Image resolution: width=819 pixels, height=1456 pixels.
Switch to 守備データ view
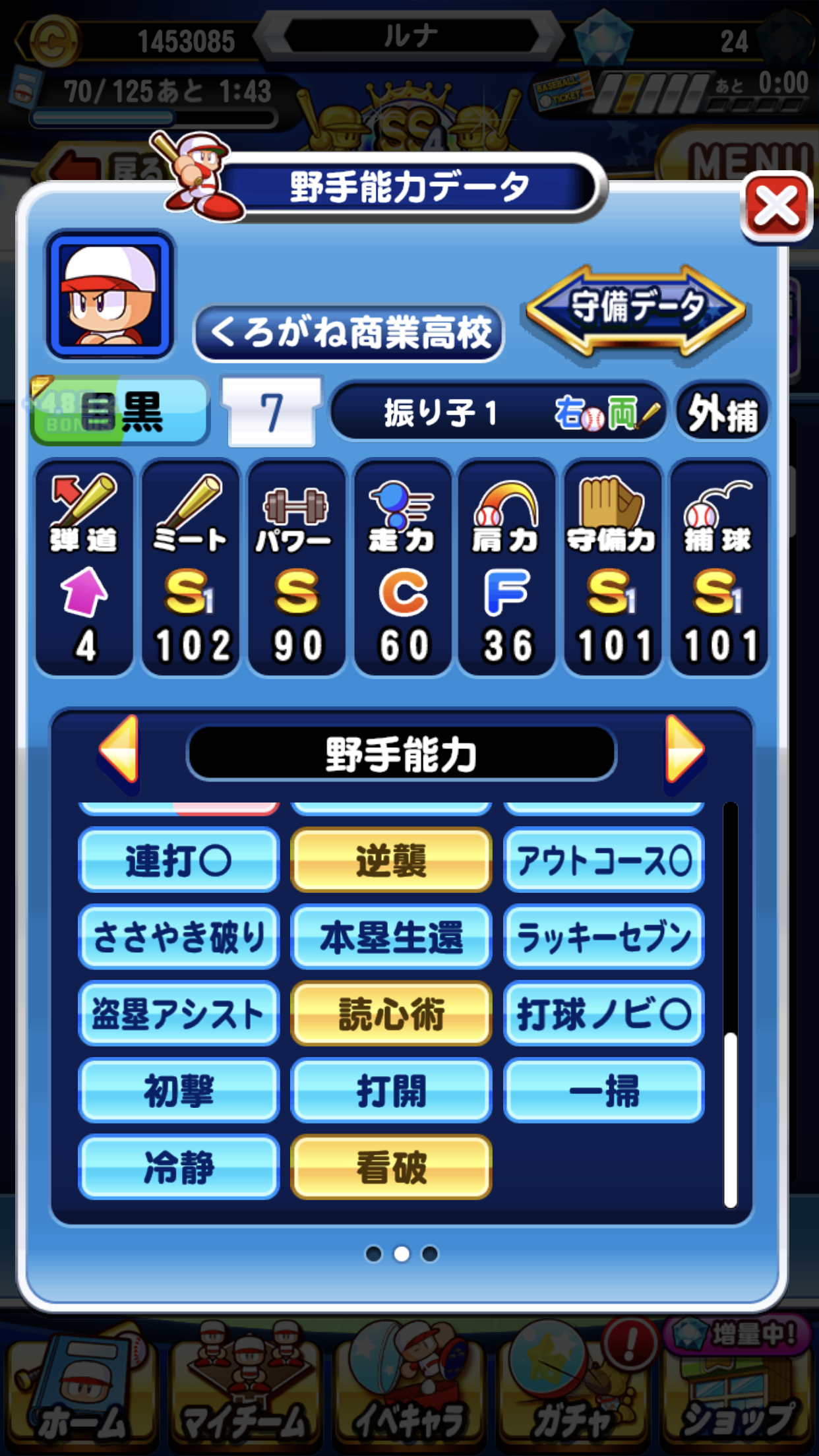[x=636, y=308]
